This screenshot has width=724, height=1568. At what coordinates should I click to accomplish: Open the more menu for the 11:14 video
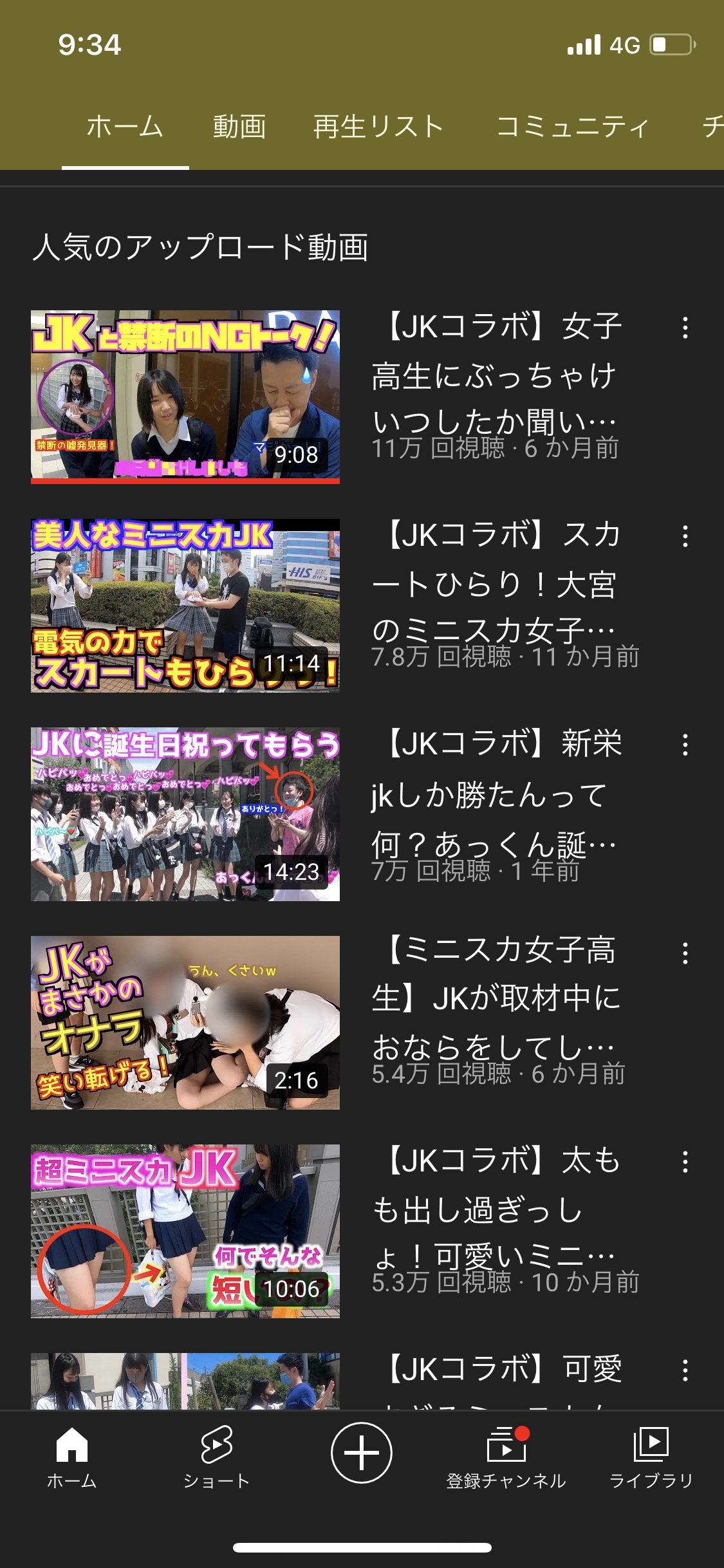coord(685,536)
